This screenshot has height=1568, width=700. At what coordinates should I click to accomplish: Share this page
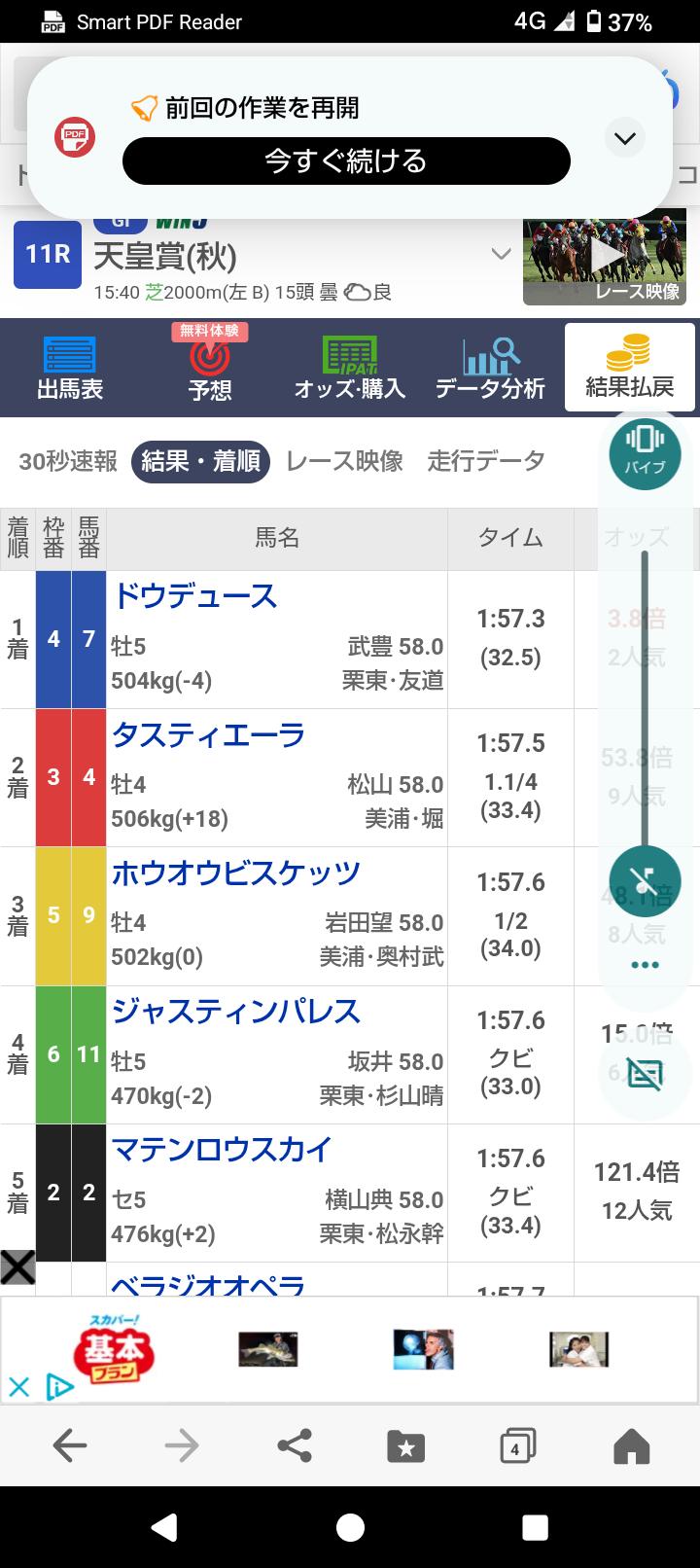pyautogui.click(x=295, y=1445)
